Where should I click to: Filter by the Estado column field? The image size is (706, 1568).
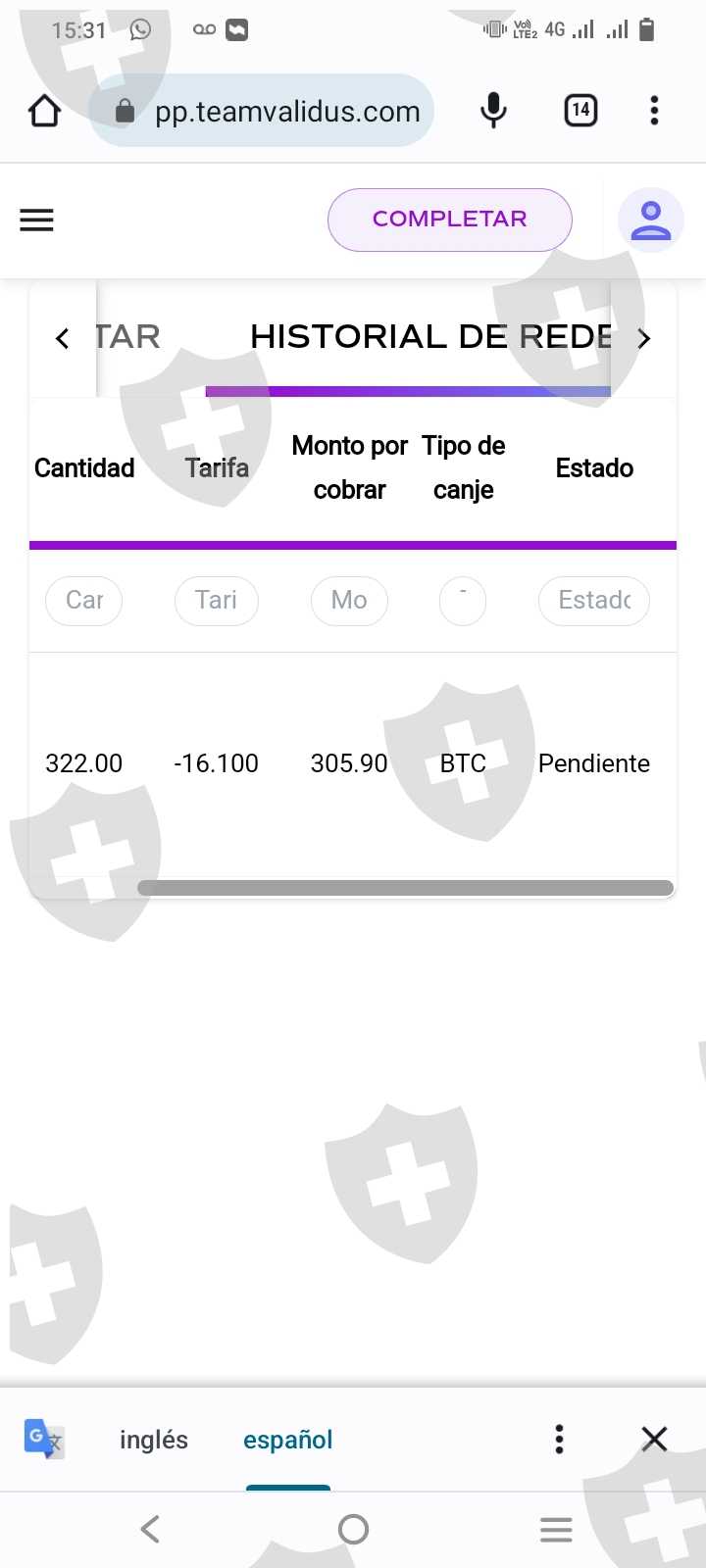pos(593,601)
